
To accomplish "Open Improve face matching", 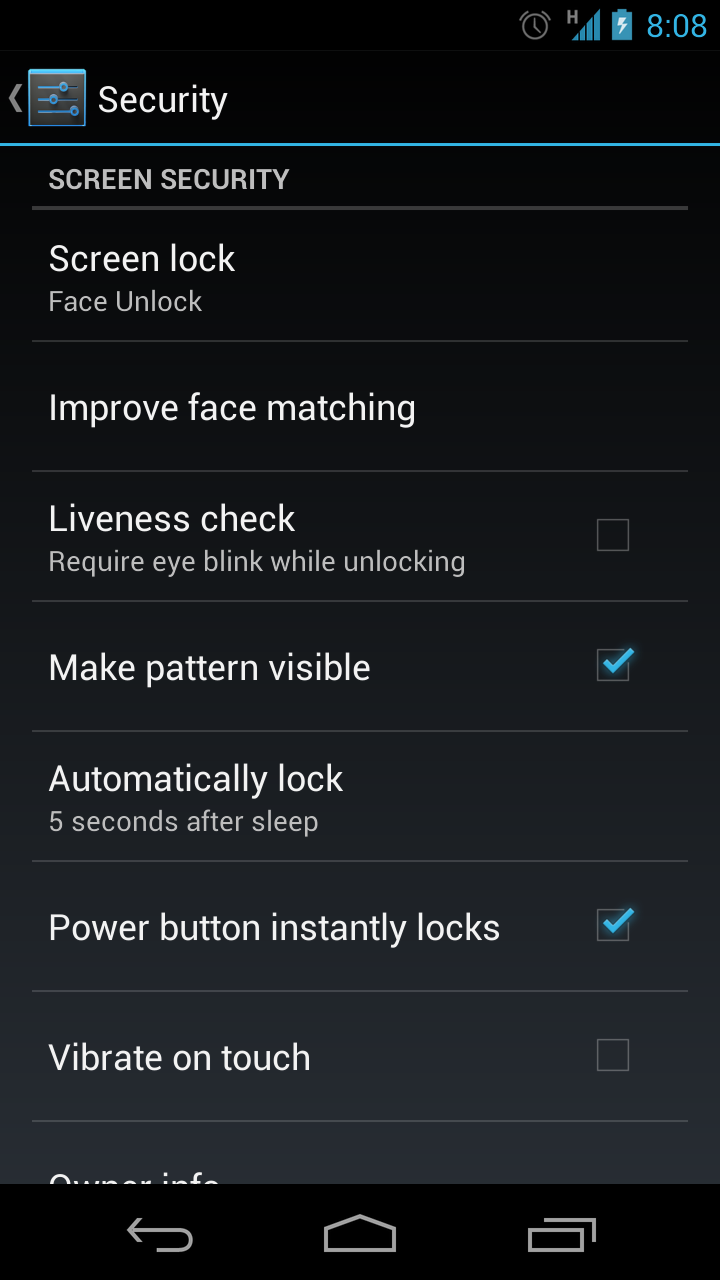I will 360,408.
